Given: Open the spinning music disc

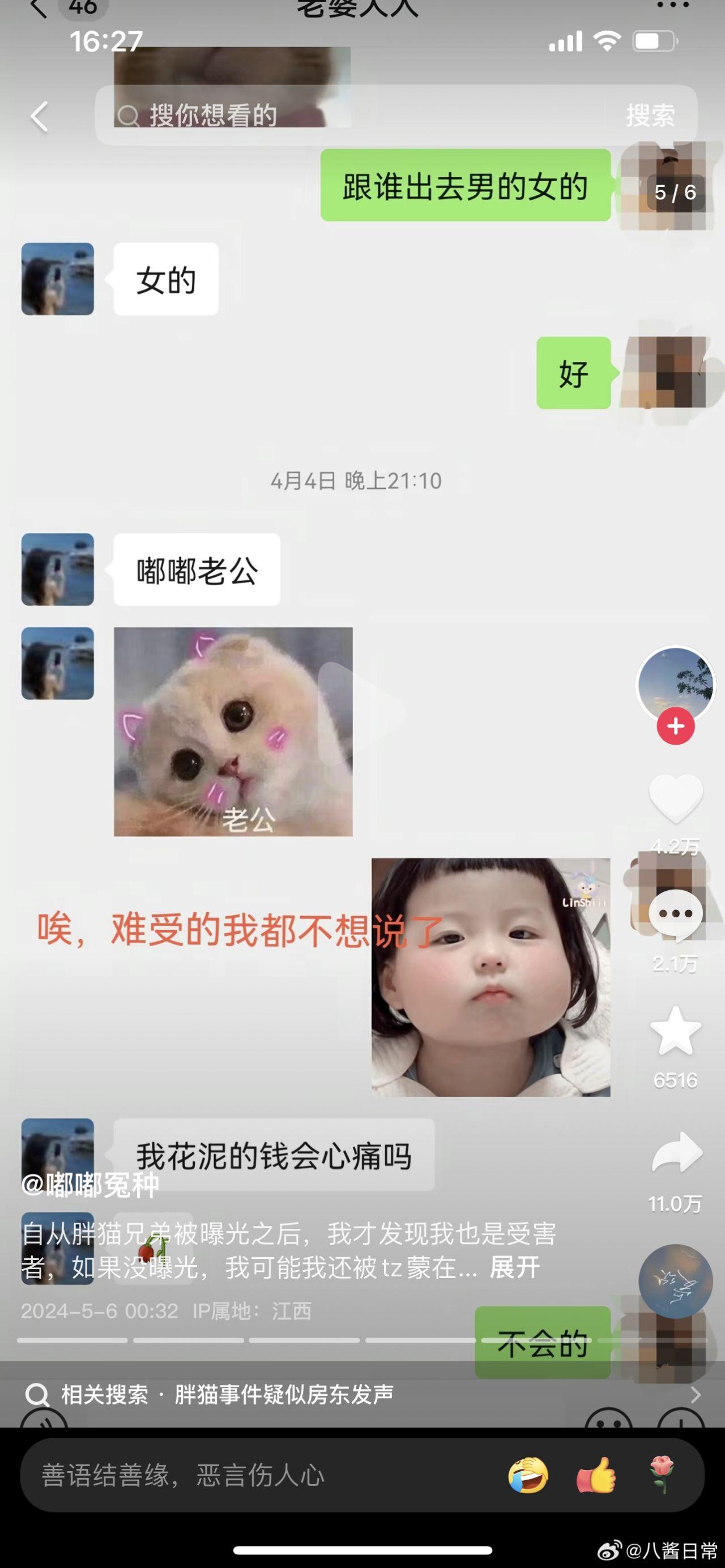Looking at the screenshot, I should point(675,1280).
